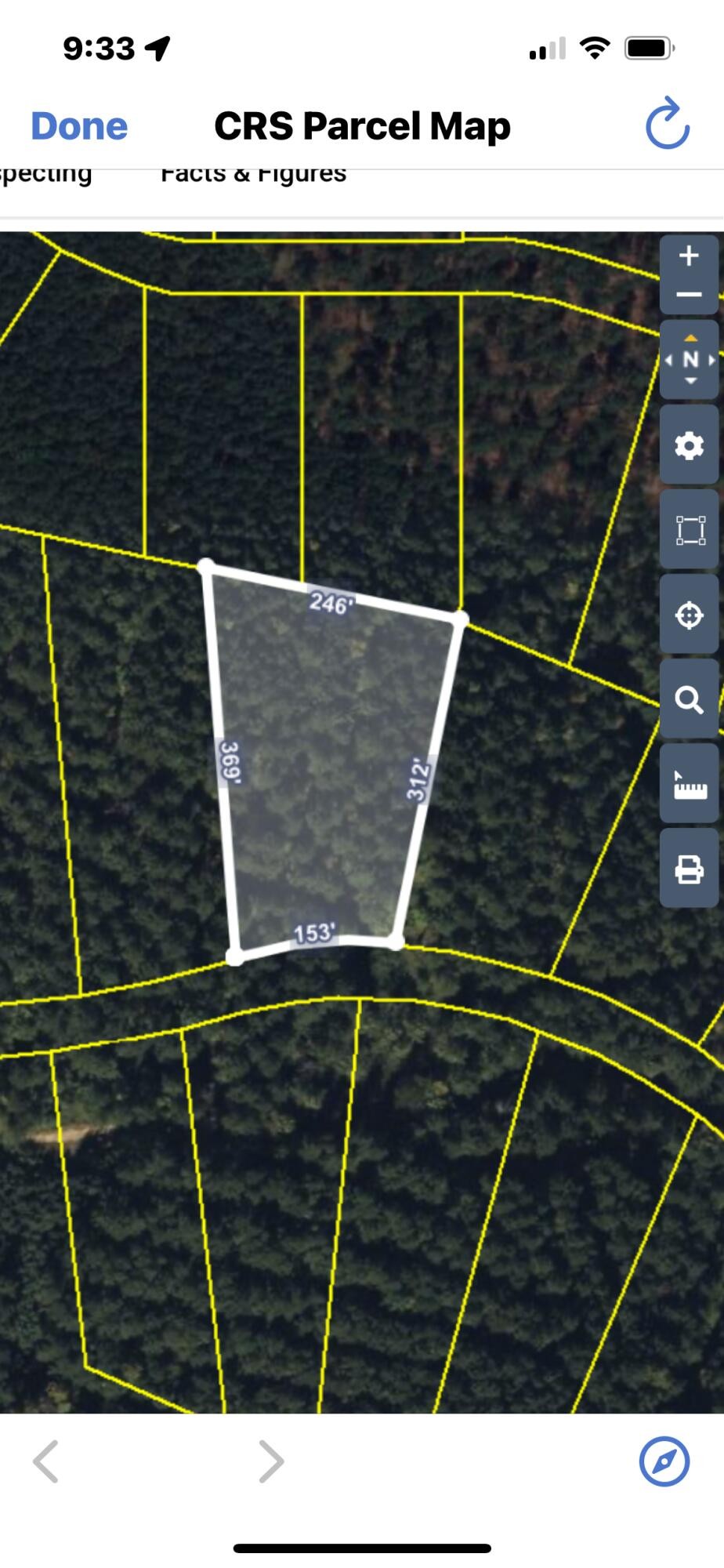This screenshot has width=724, height=1568.
Task: Go forward with the right chevron
Action: tap(271, 1461)
